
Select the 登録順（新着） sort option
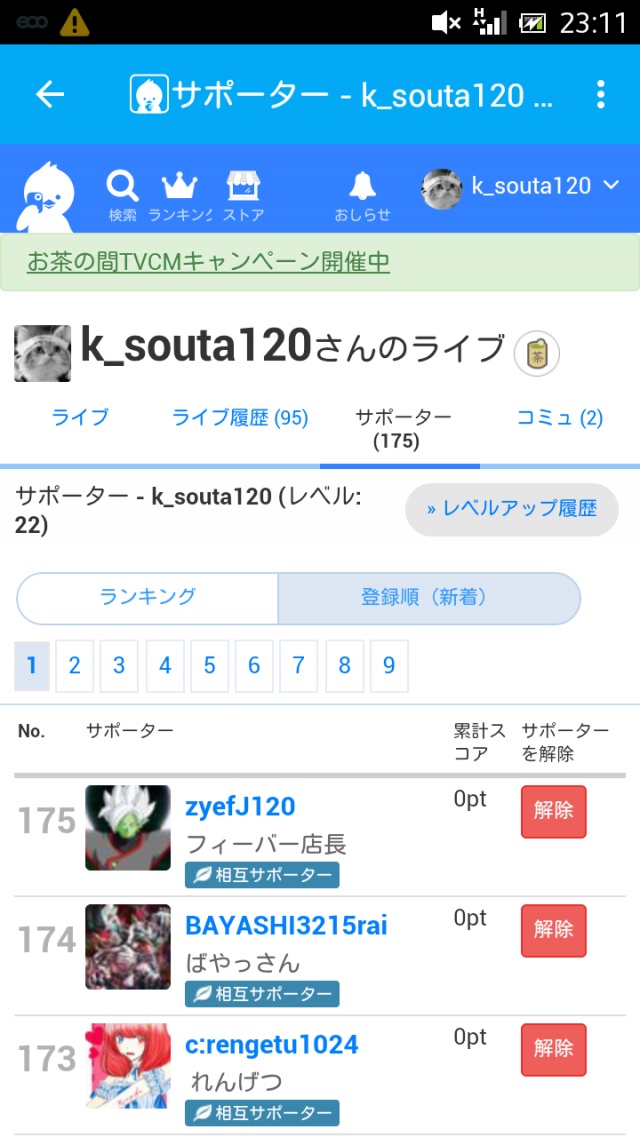[428, 597]
